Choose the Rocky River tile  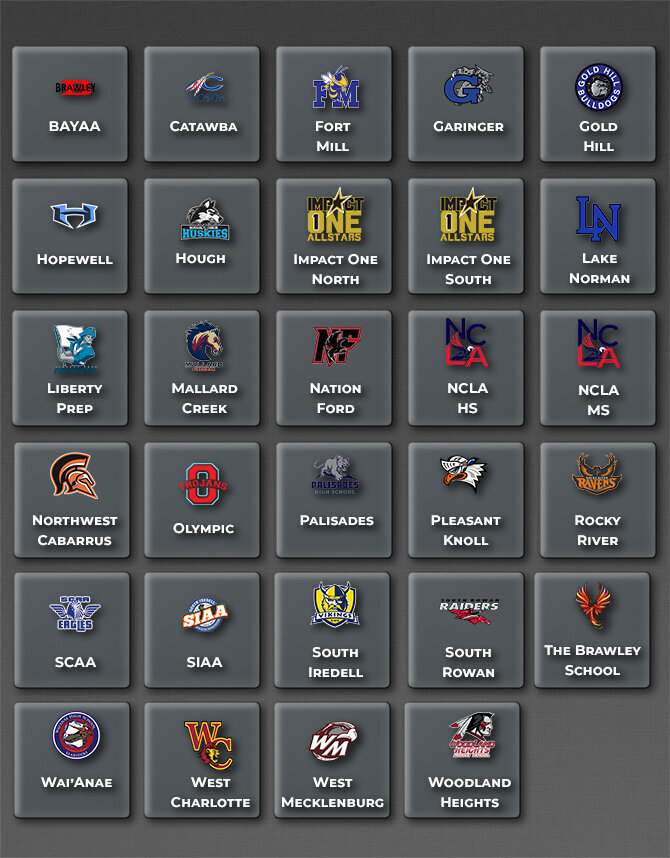point(598,500)
